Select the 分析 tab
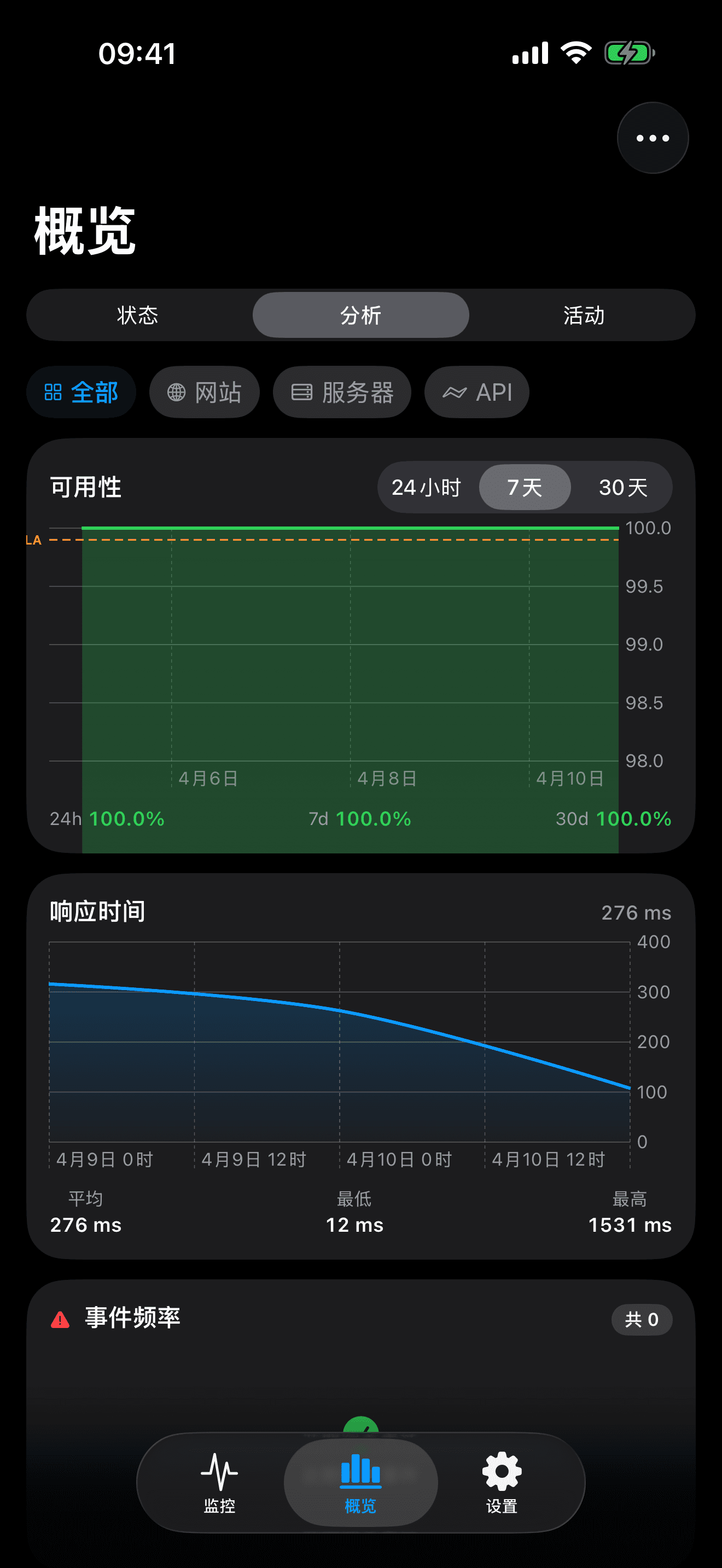722x1568 pixels. point(360,315)
